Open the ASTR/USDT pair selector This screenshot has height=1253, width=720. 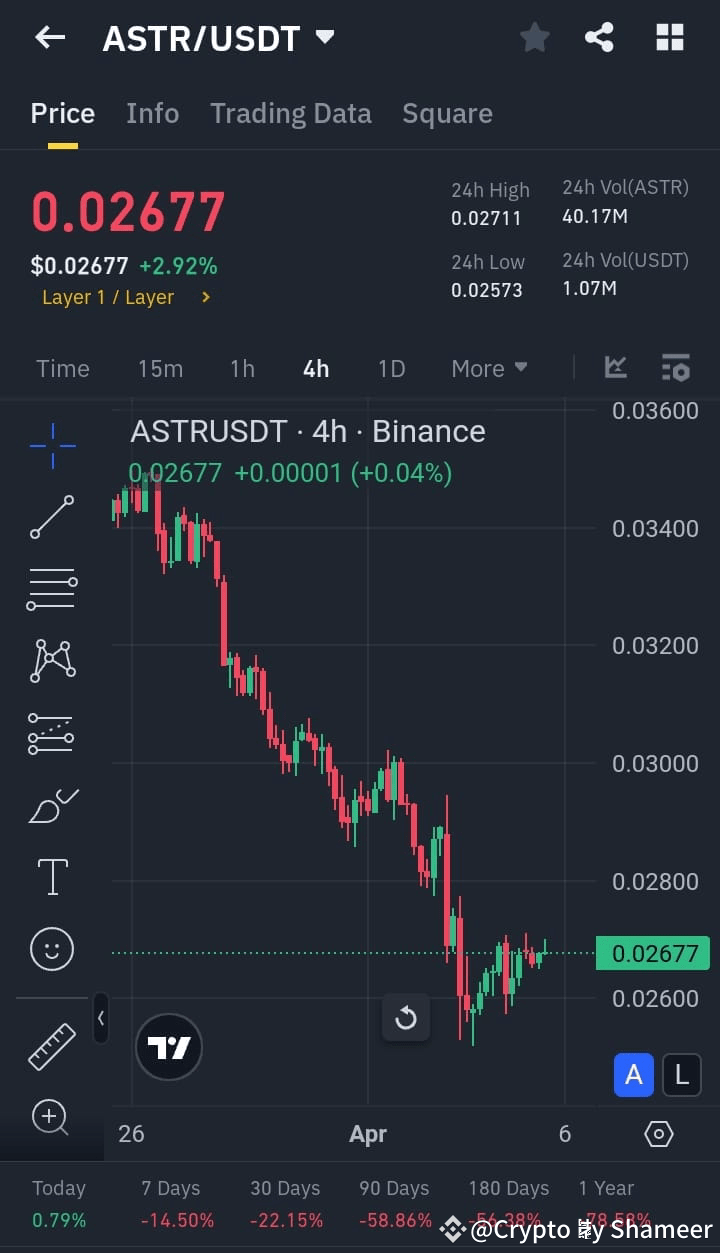[x=218, y=37]
